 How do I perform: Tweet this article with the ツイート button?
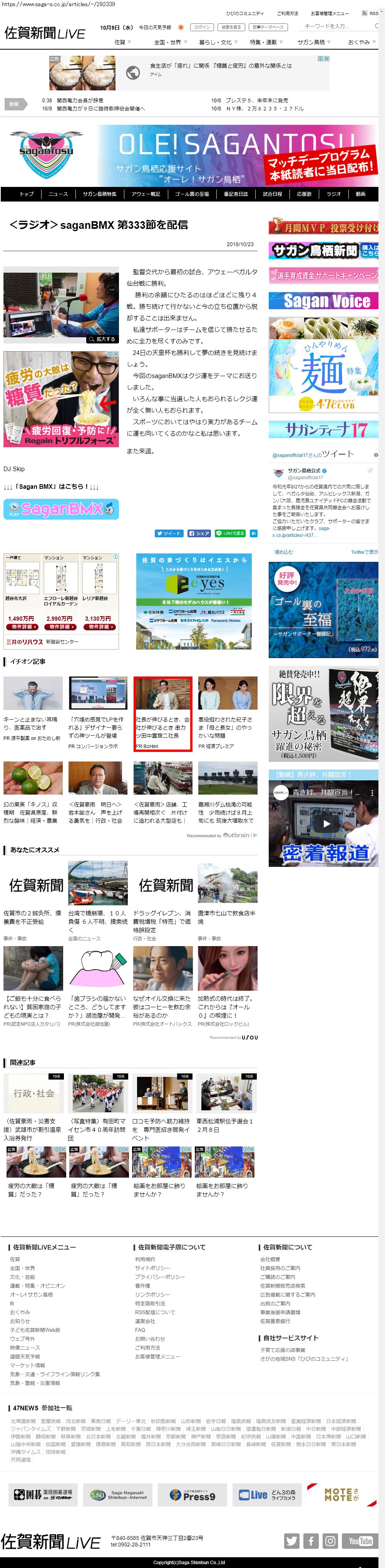click(x=169, y=533)
